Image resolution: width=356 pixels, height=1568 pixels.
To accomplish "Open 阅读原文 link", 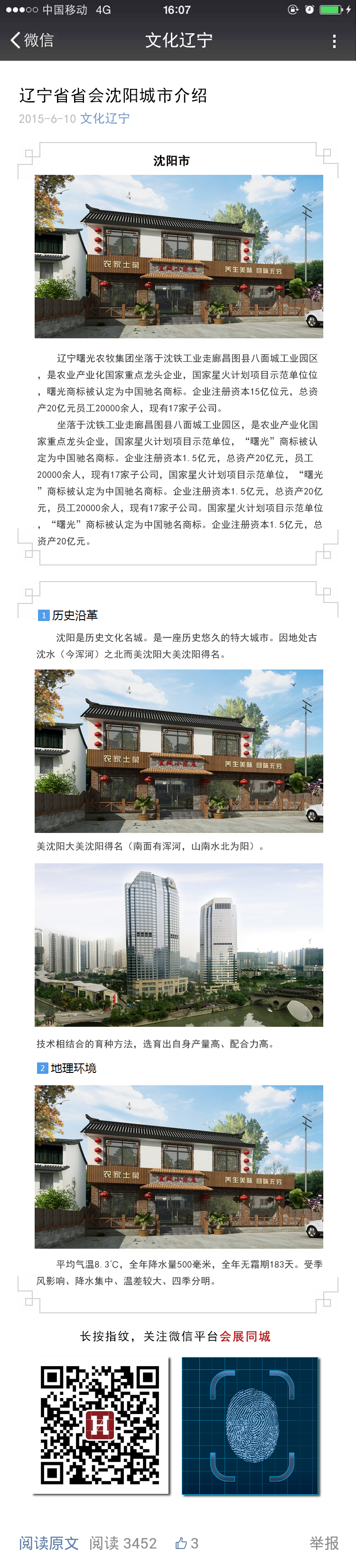I will [49, 1543].
